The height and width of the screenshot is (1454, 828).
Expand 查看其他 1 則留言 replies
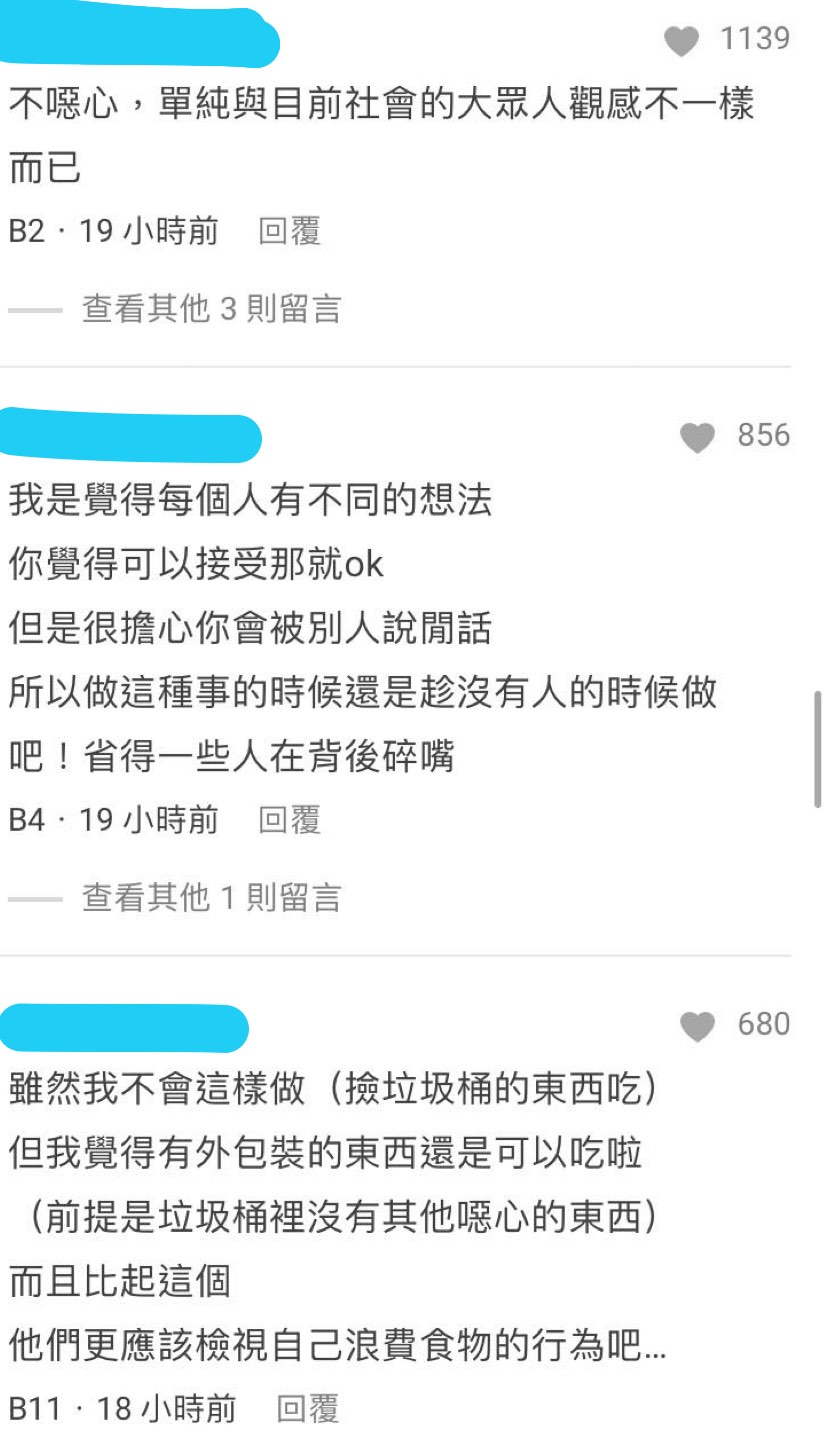(x=211, y=898)
